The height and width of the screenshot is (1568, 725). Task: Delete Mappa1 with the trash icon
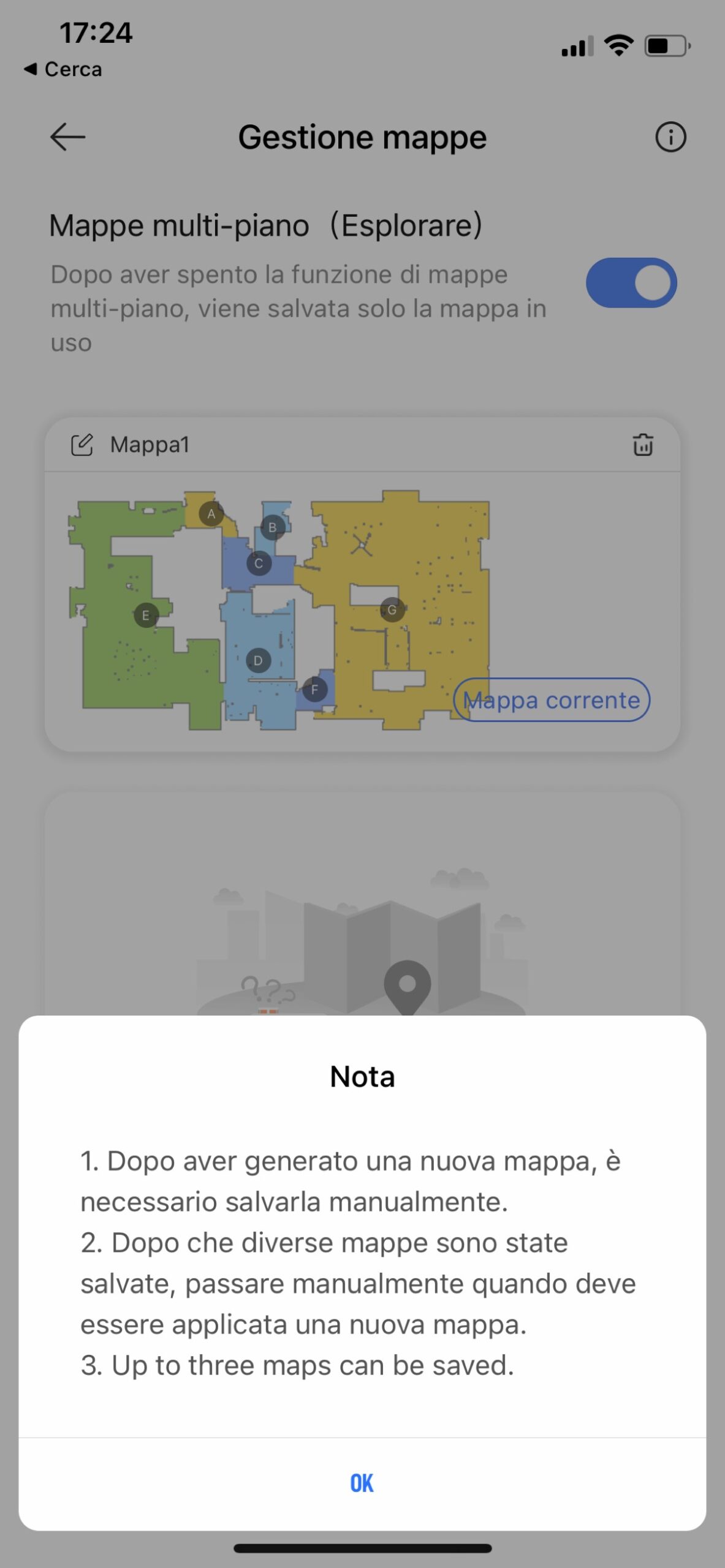pos(642,445)
